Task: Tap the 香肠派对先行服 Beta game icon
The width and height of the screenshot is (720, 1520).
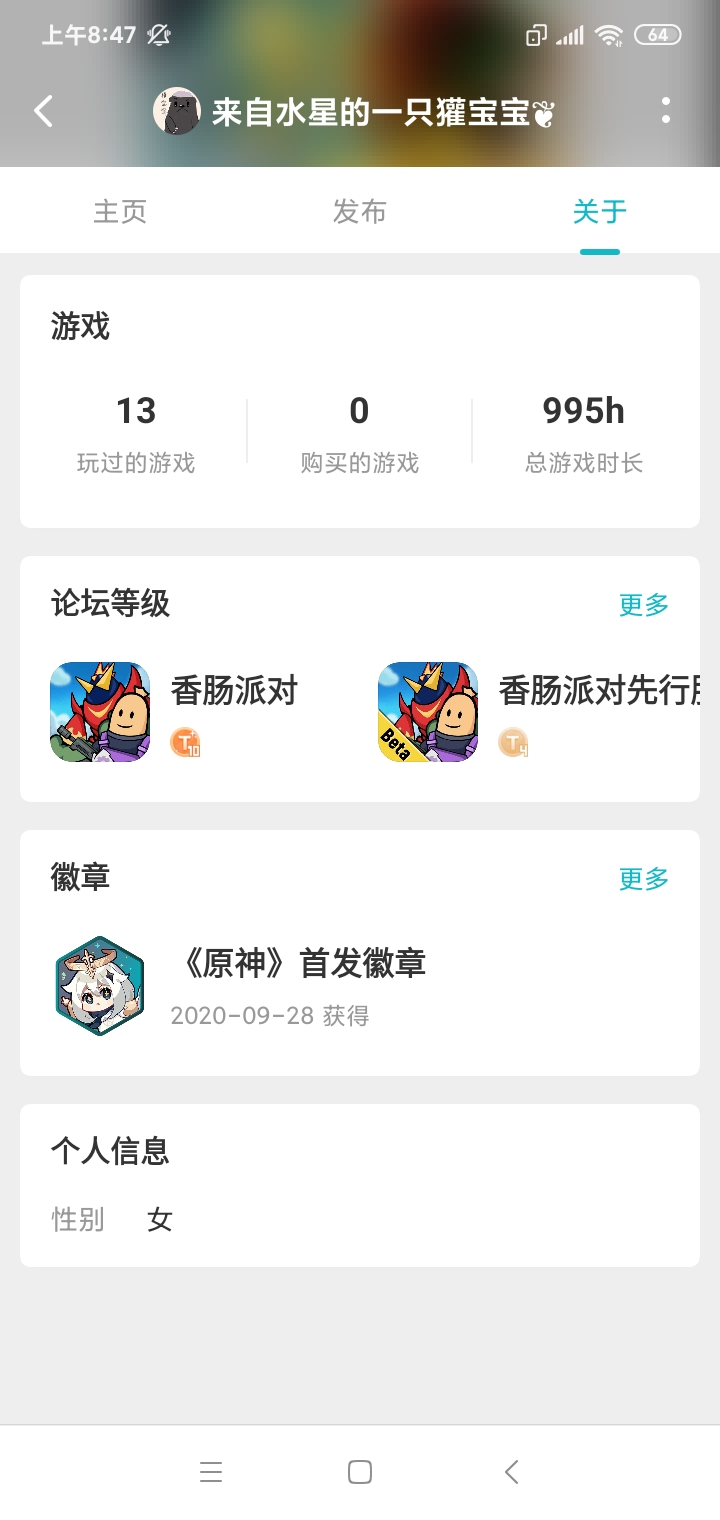Action: 426,711
